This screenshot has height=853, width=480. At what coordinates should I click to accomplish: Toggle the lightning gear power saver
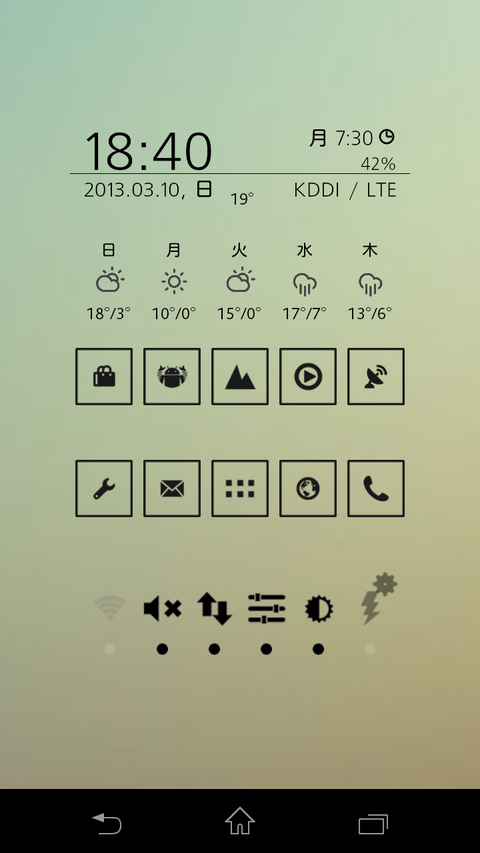click(x=379, y=598)
